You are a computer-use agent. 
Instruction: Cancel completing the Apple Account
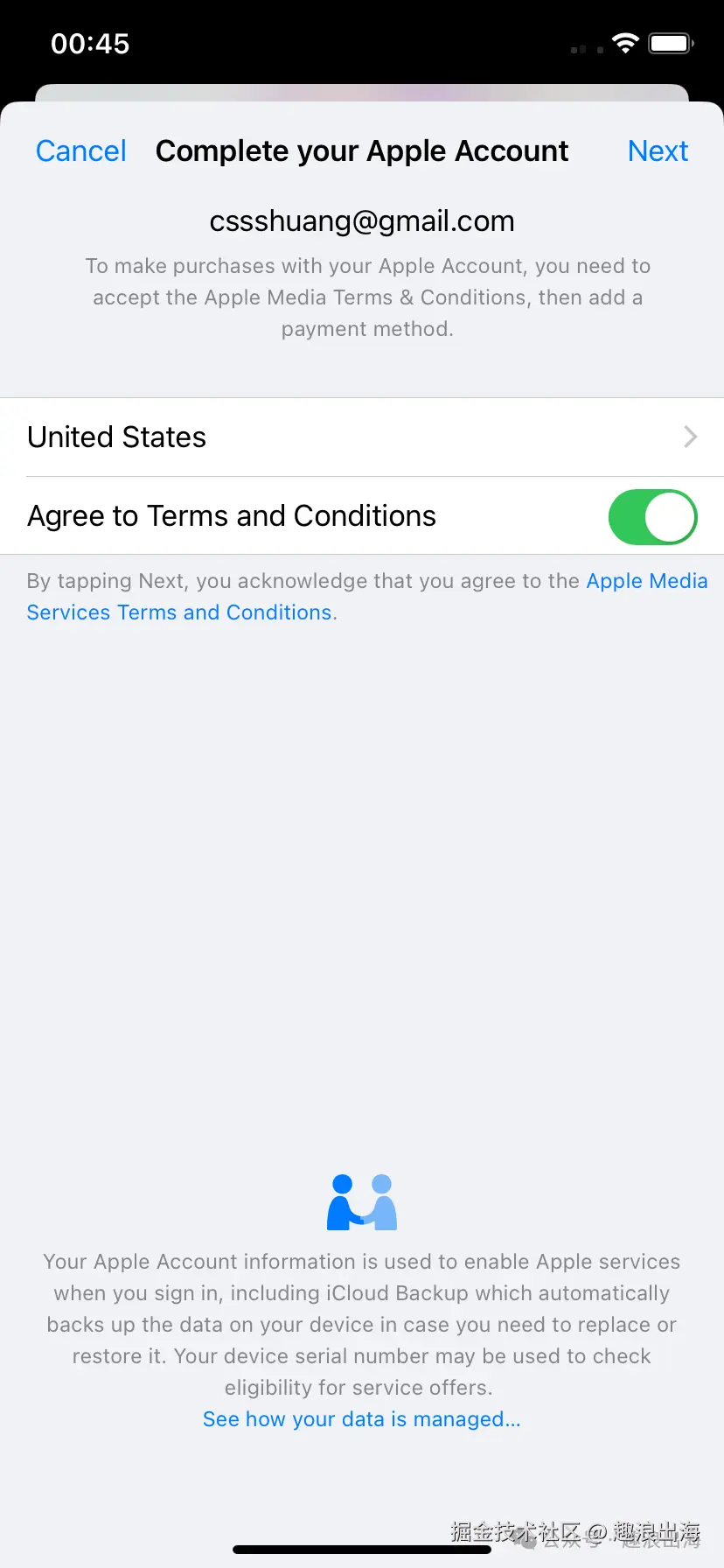click(x=81, y=151)
